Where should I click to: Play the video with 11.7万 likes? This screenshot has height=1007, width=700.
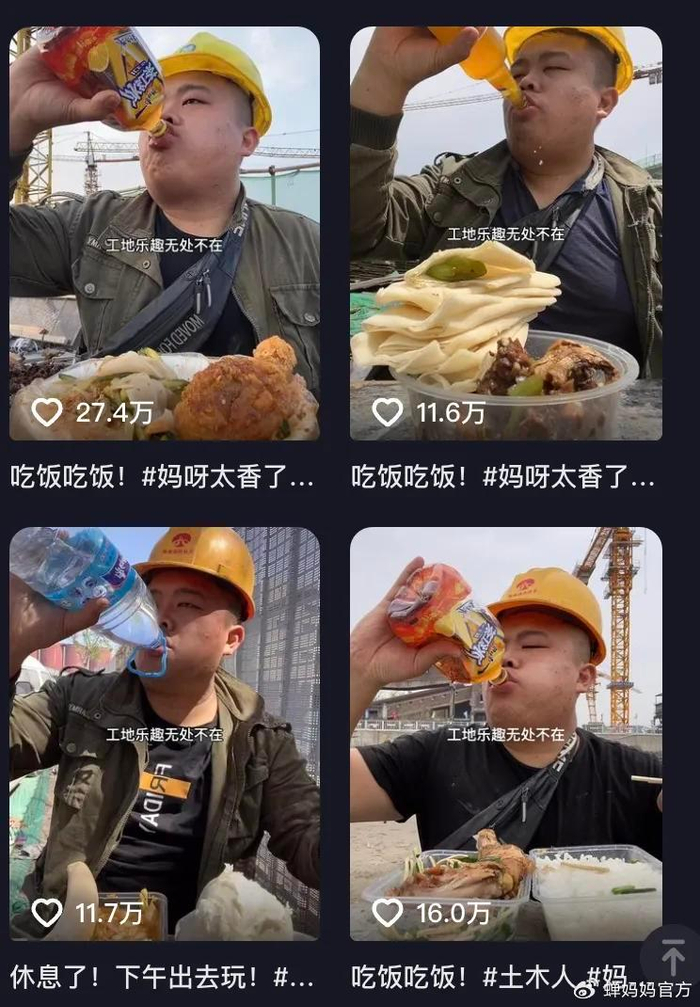pyautogui.click(x=164, y=733)
